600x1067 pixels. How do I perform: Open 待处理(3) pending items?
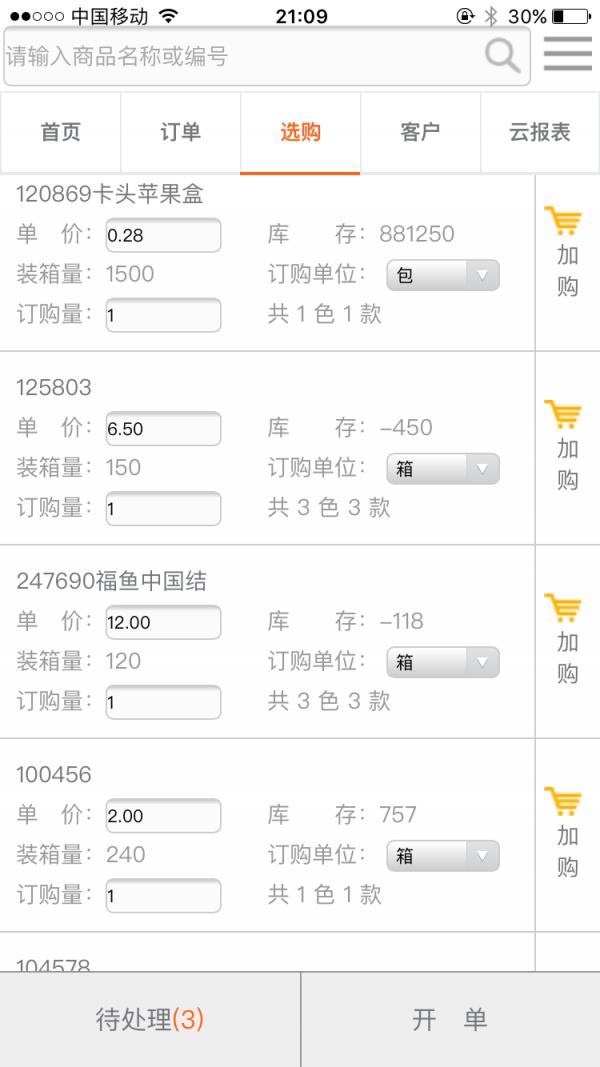coord(150,1019)
